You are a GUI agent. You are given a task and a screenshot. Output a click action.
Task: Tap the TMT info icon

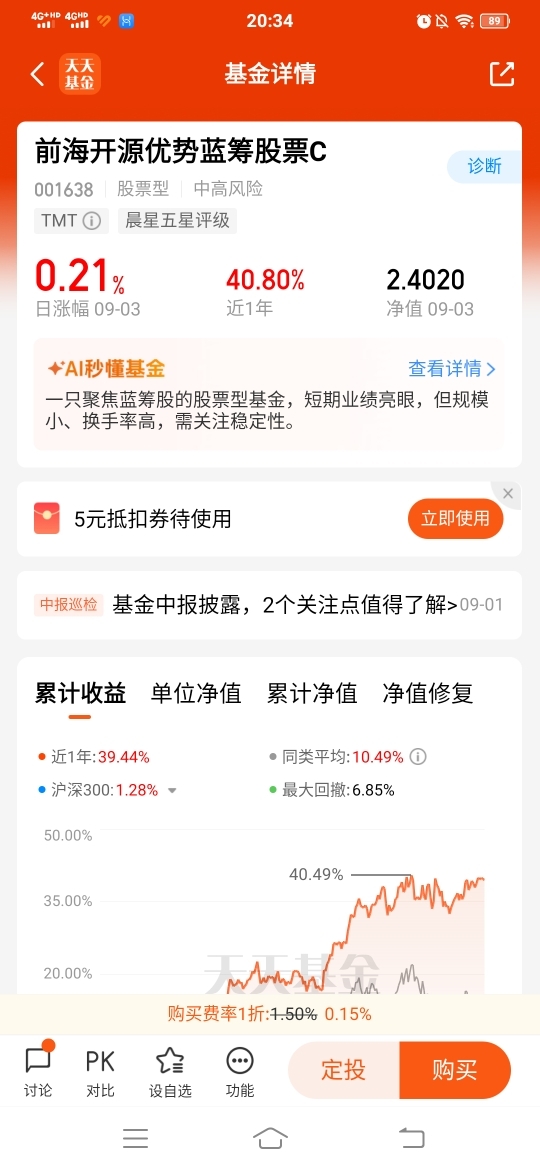(x=92, y=221)
